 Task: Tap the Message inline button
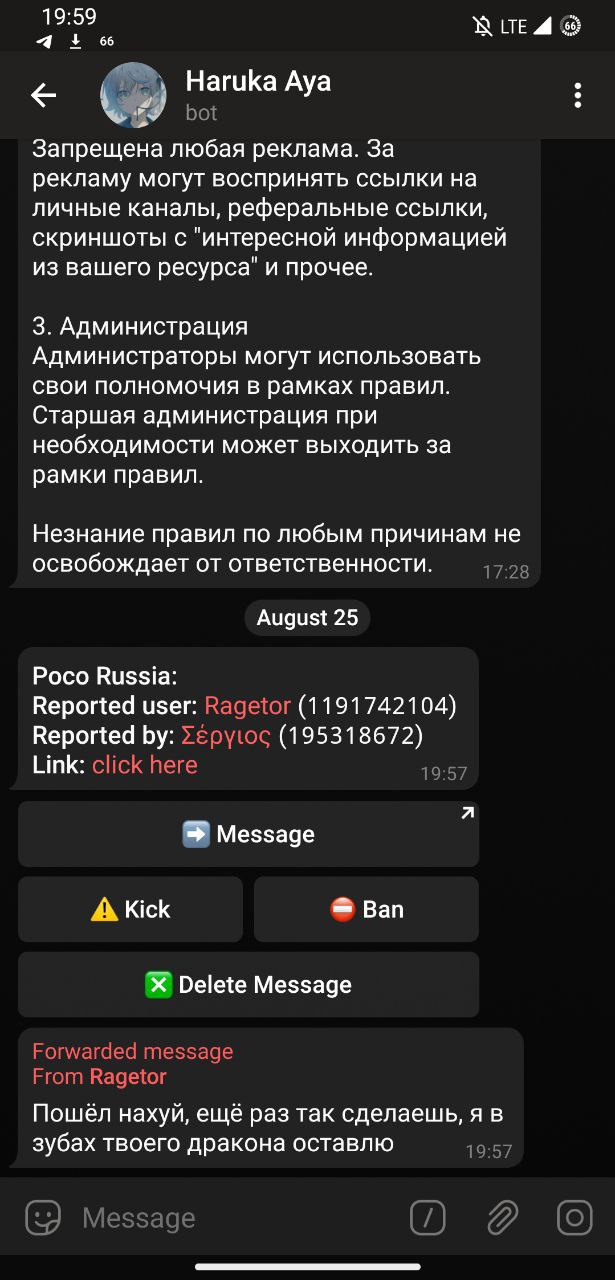pyautogui.click(x=248, y=834)
